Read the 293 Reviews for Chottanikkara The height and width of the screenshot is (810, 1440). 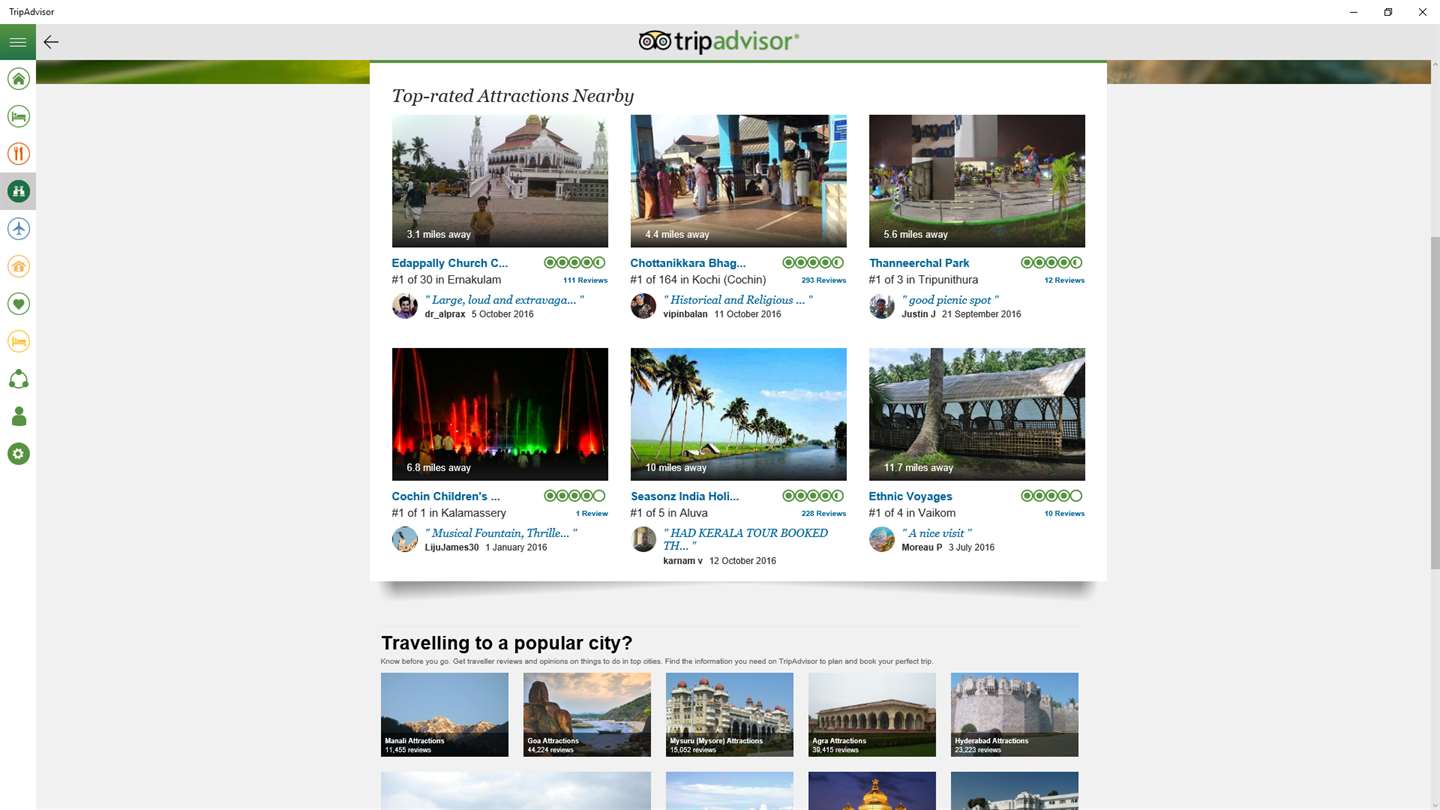[x=823, y=280]
